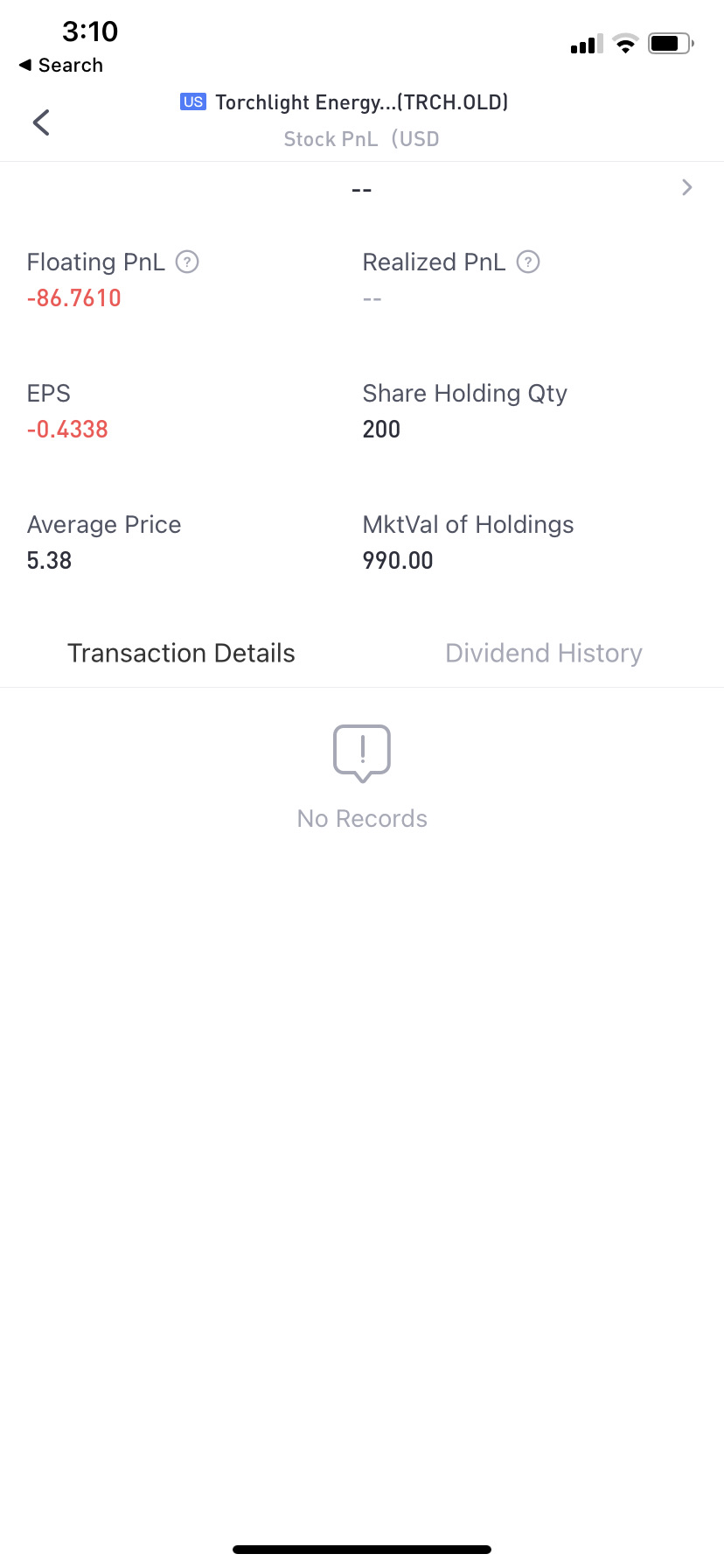Show Realized PnL help info

tap(528, 262)
